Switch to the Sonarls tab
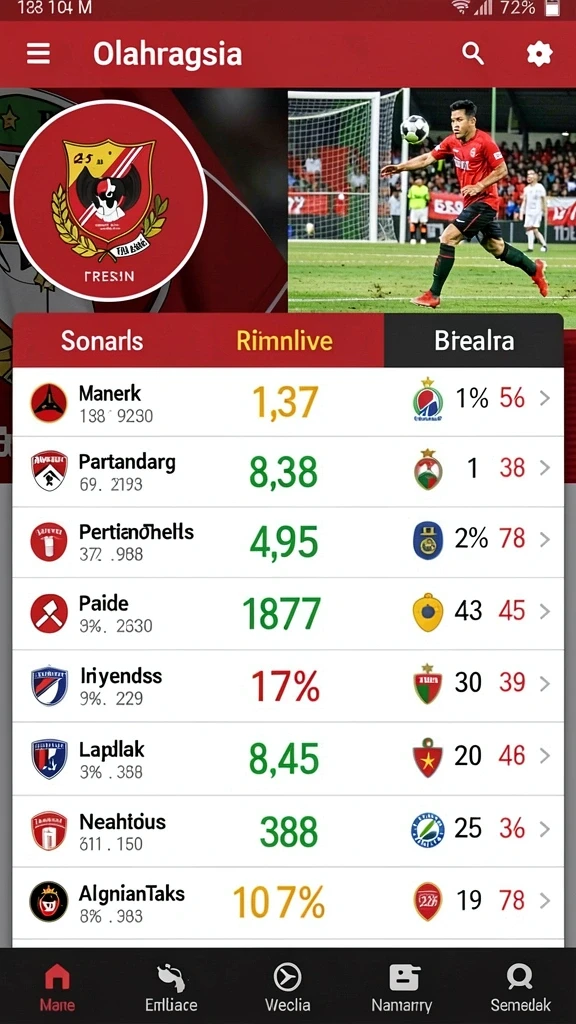The width and height of the screenshot is (576, 1024). coord(102,340)
